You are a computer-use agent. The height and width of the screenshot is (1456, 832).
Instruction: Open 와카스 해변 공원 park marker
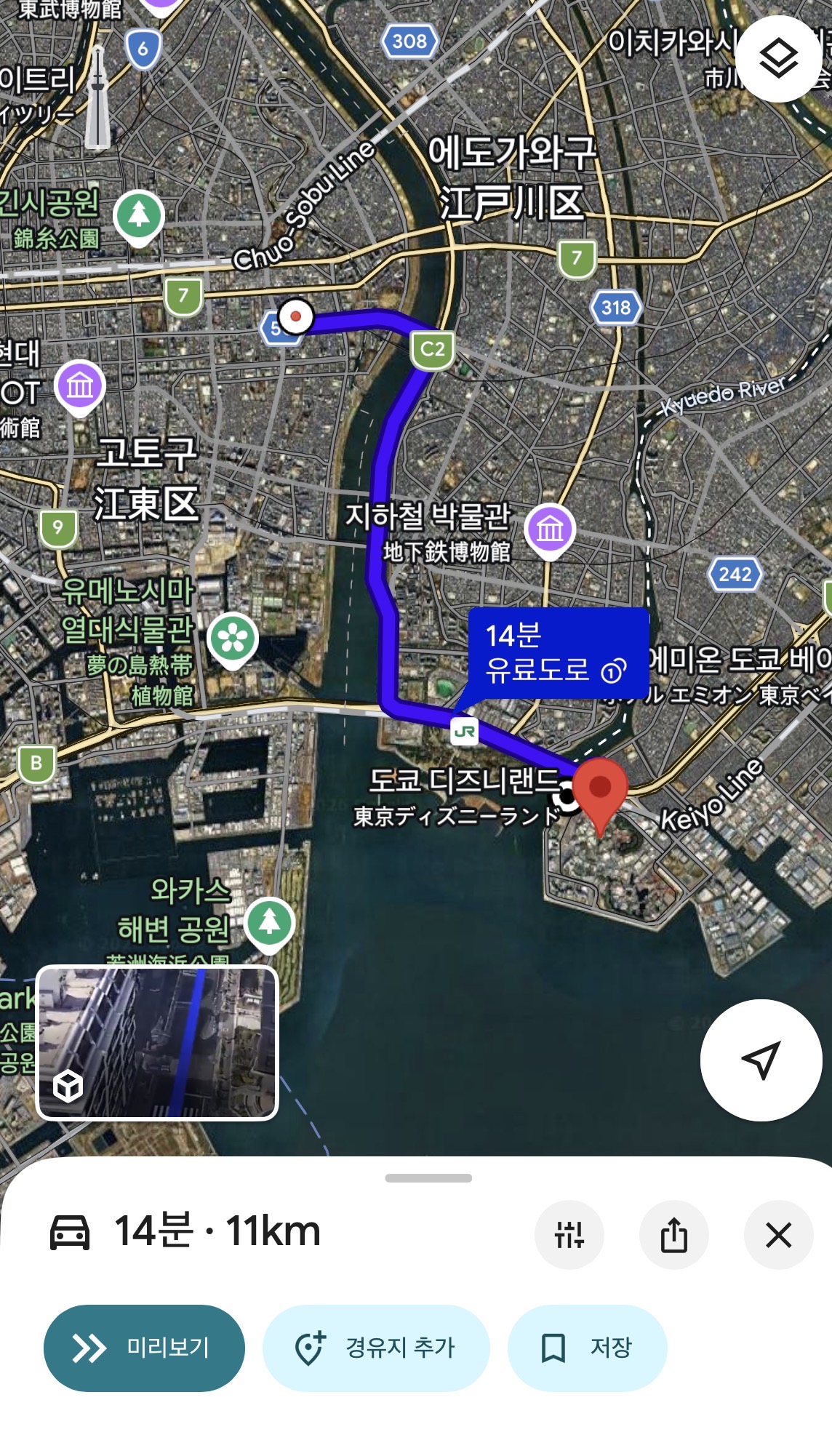click(x=270, y=923)
